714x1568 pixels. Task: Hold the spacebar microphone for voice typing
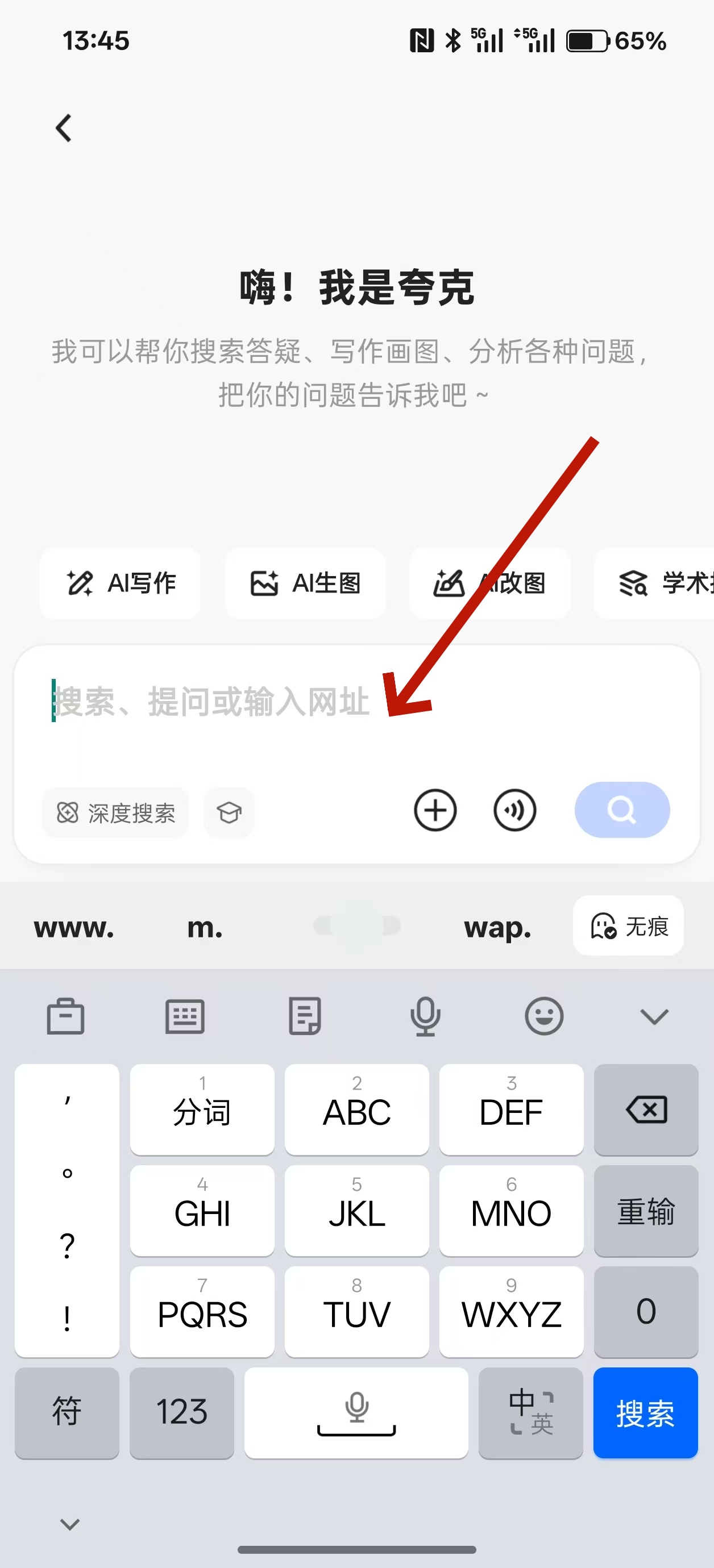point(356,1414)
